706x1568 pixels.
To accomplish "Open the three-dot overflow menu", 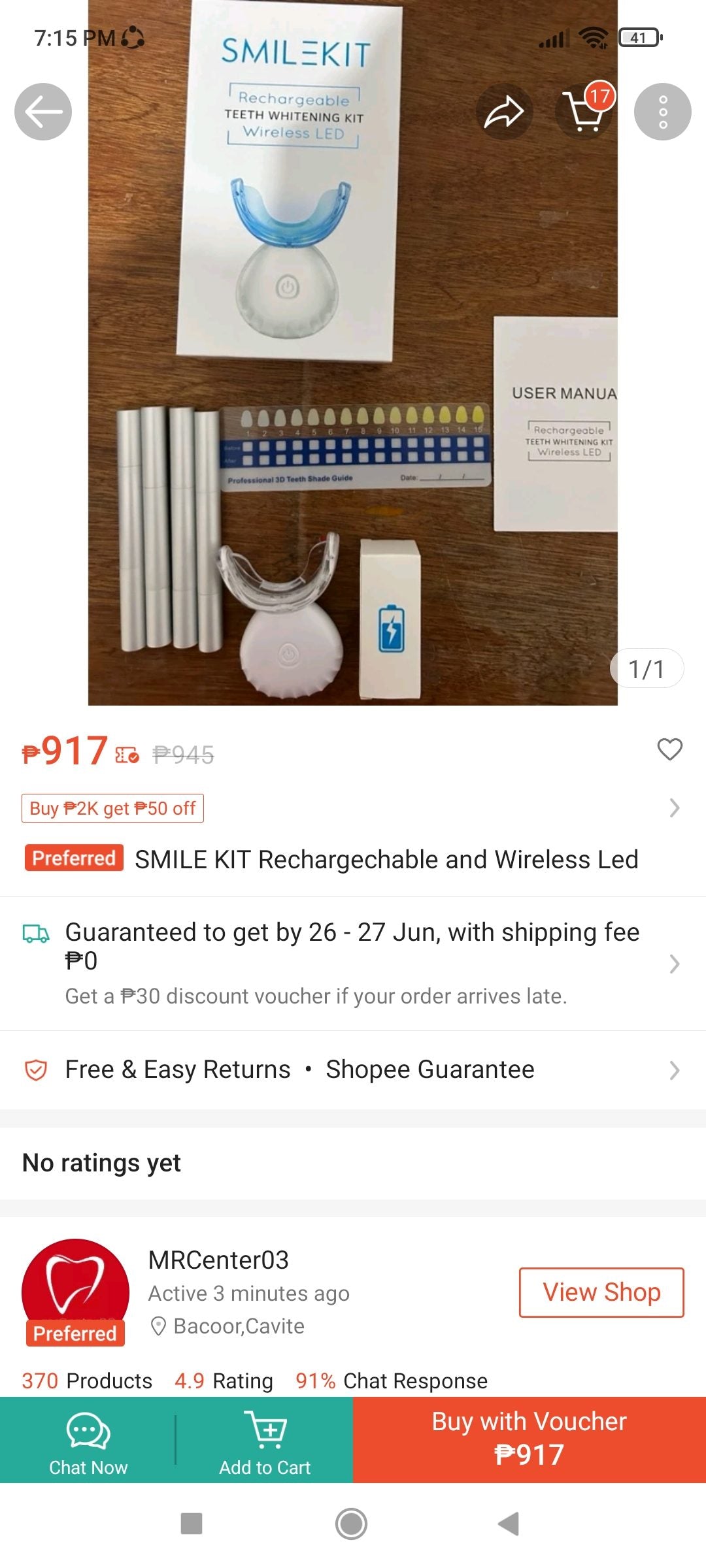I will pyautogui.click(x=662, y=112).
